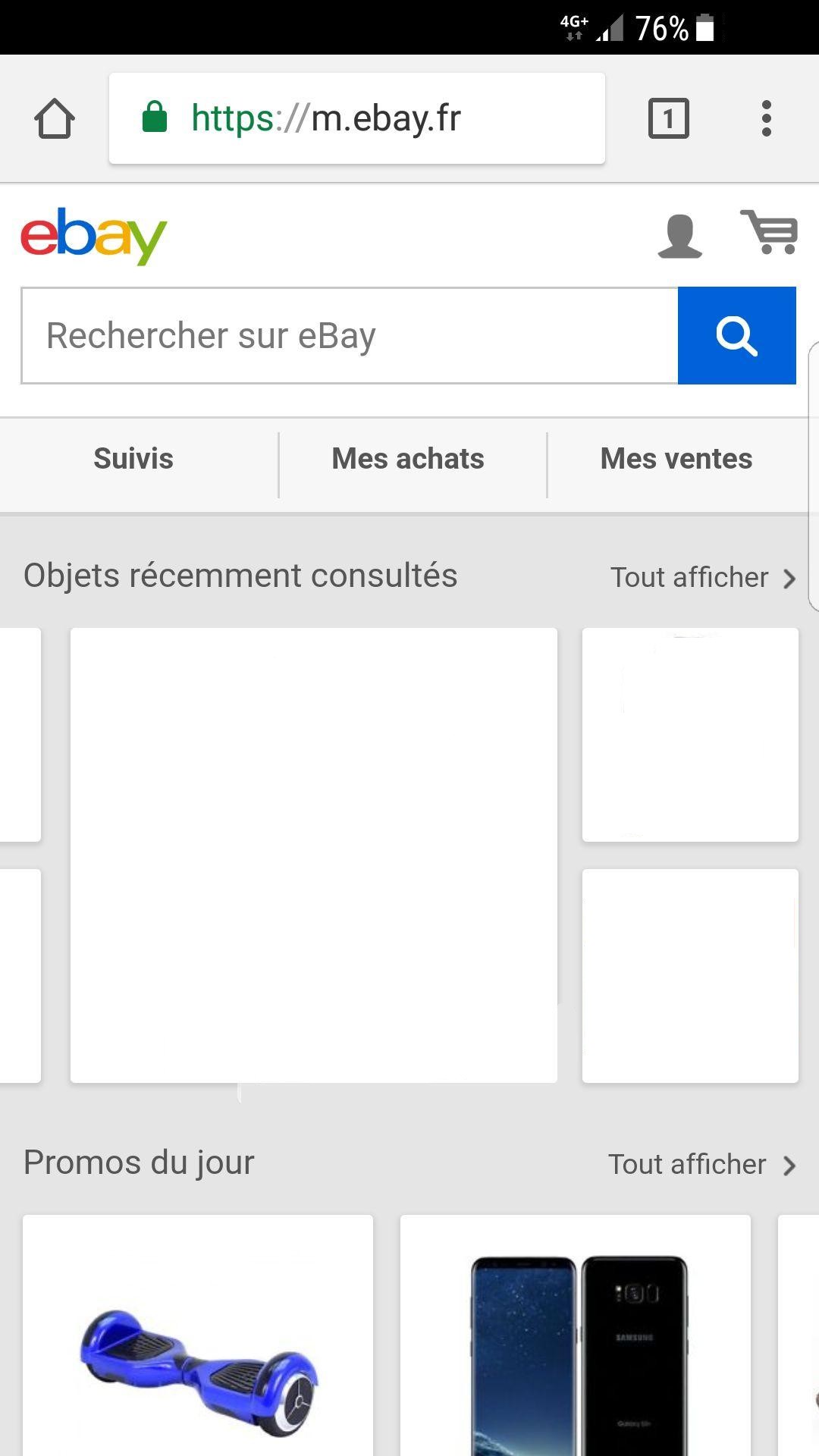Show all Objets récemment consultés
Viewport: 819px width, 1456px height.
704,578
